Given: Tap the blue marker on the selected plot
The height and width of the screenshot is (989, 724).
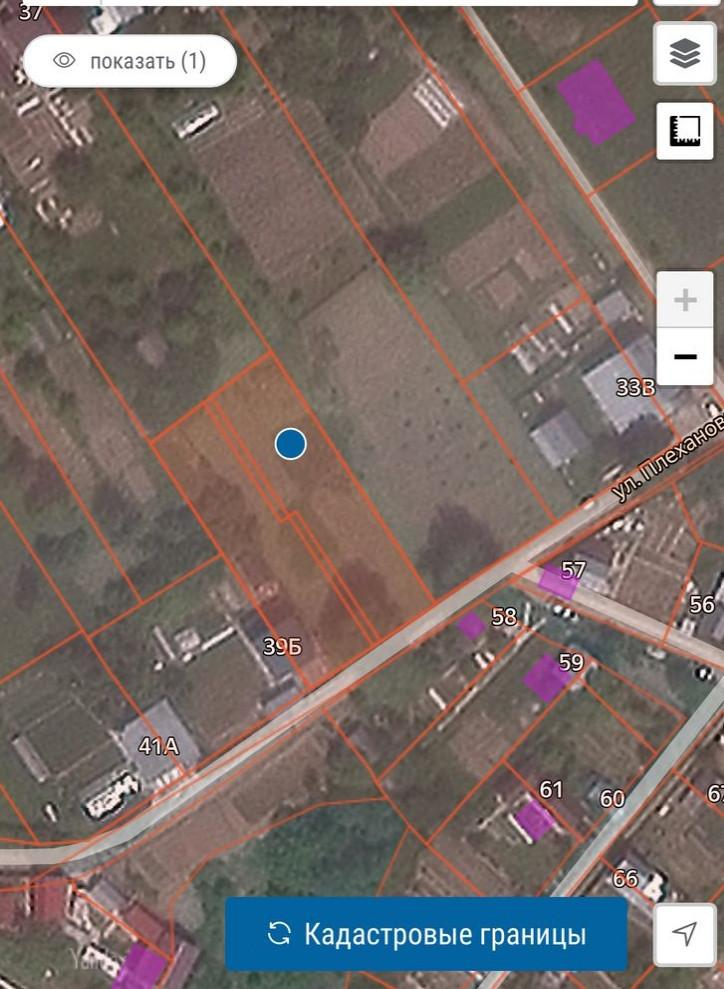Looking at the screenshot, I should pyautogui.click(x=291, y=444).
